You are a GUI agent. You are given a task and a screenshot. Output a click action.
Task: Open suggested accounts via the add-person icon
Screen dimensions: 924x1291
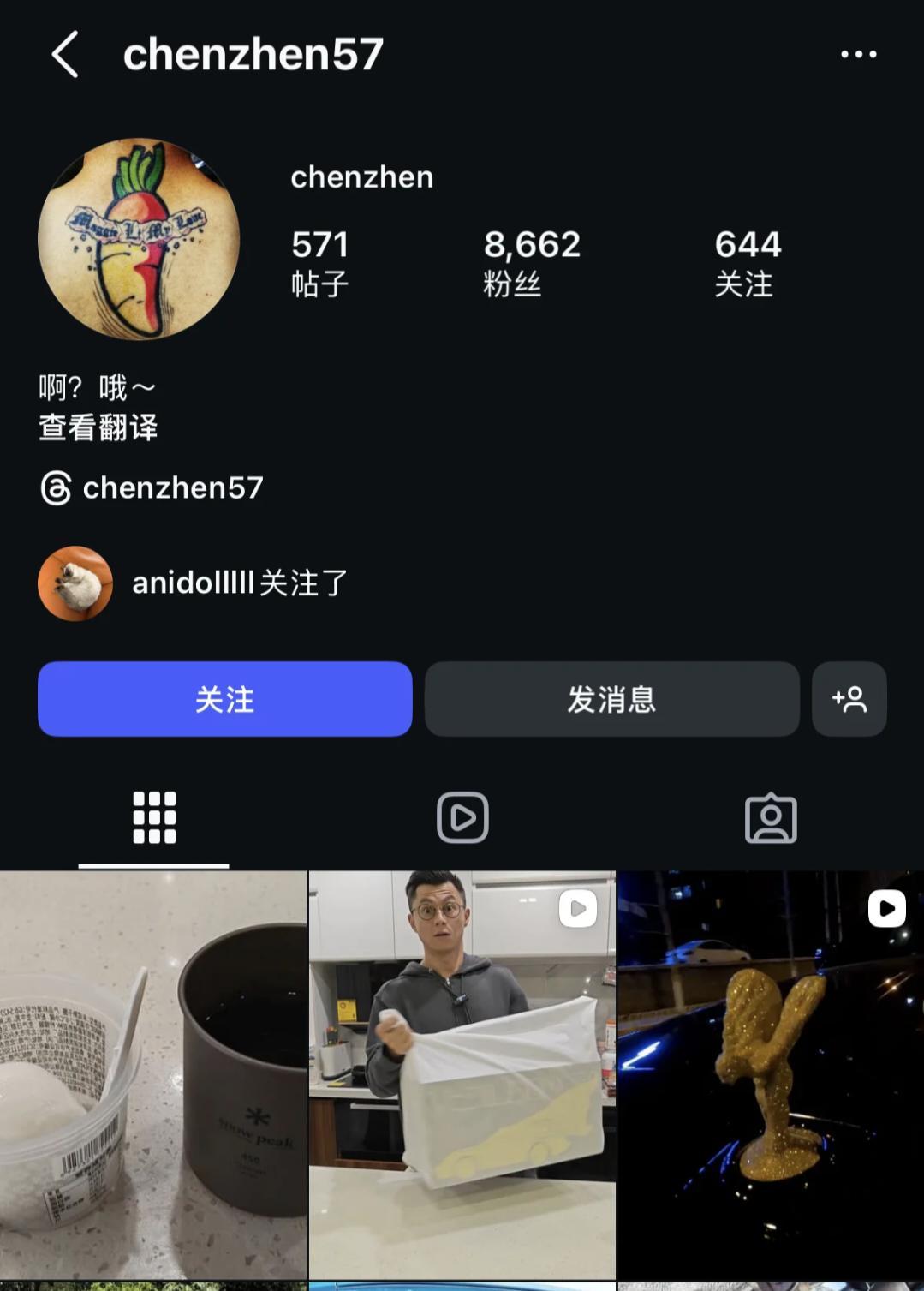coord(849,699)
